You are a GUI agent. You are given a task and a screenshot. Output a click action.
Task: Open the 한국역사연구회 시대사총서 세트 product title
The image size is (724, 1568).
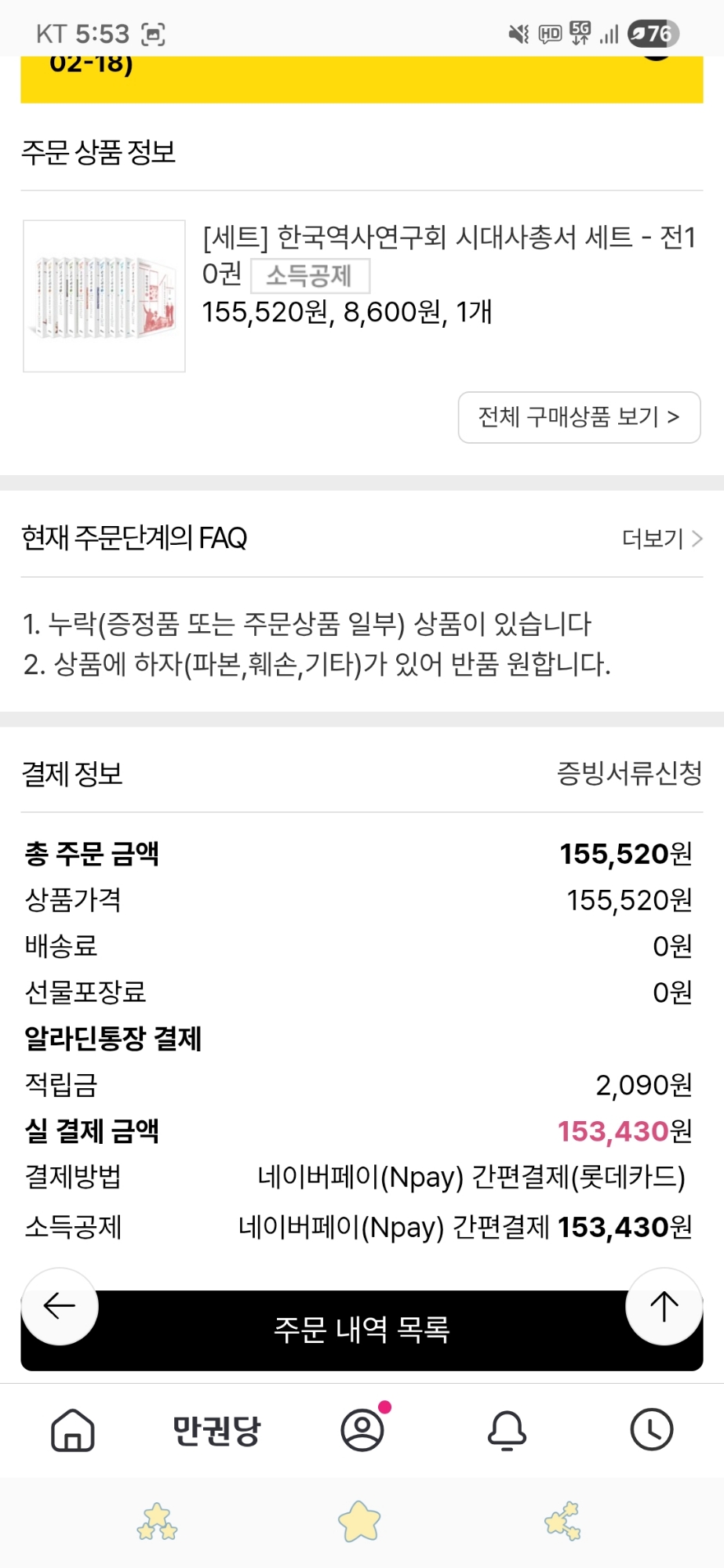449,238
